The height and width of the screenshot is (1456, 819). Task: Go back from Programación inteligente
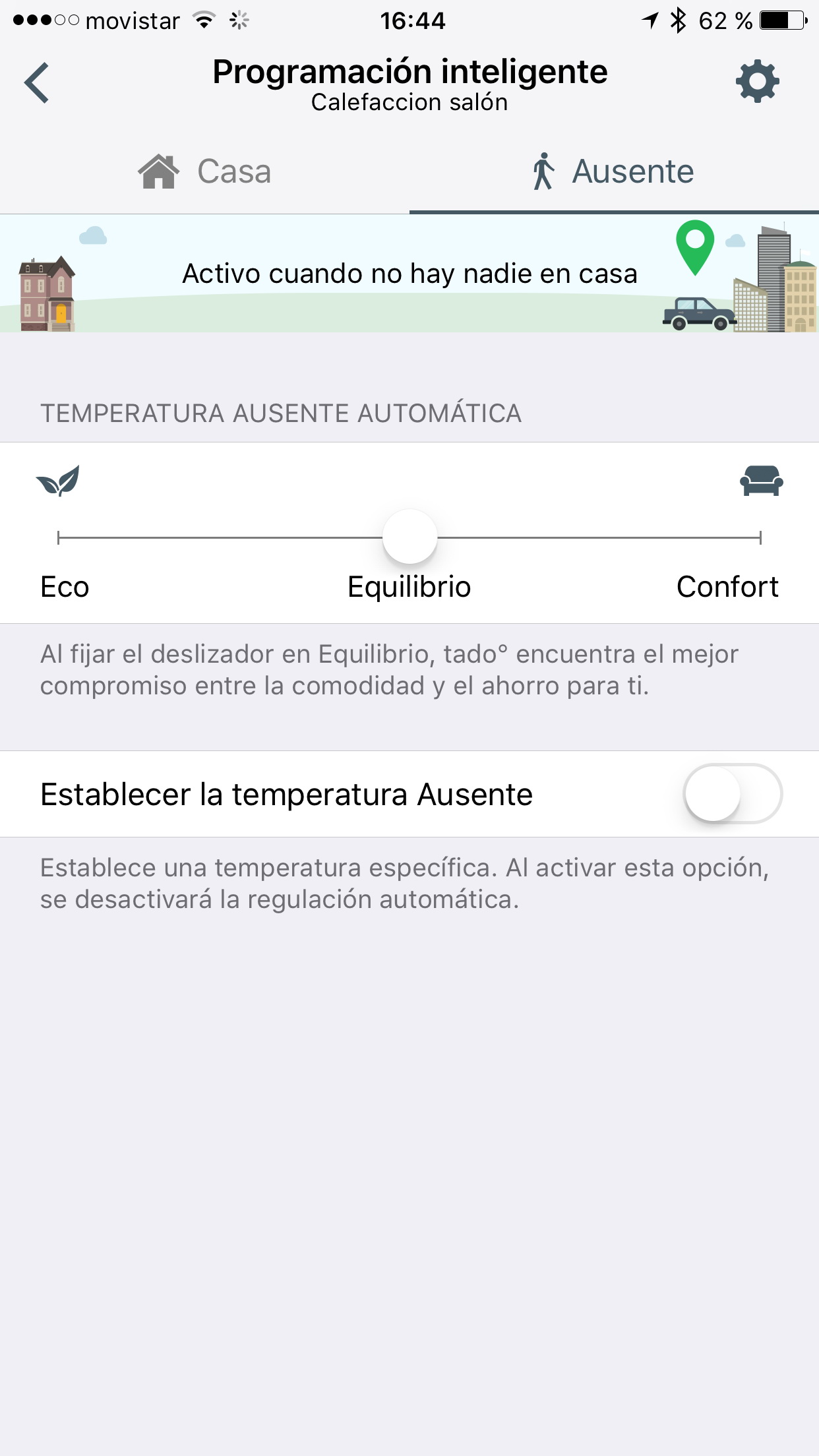coord(37,83)
